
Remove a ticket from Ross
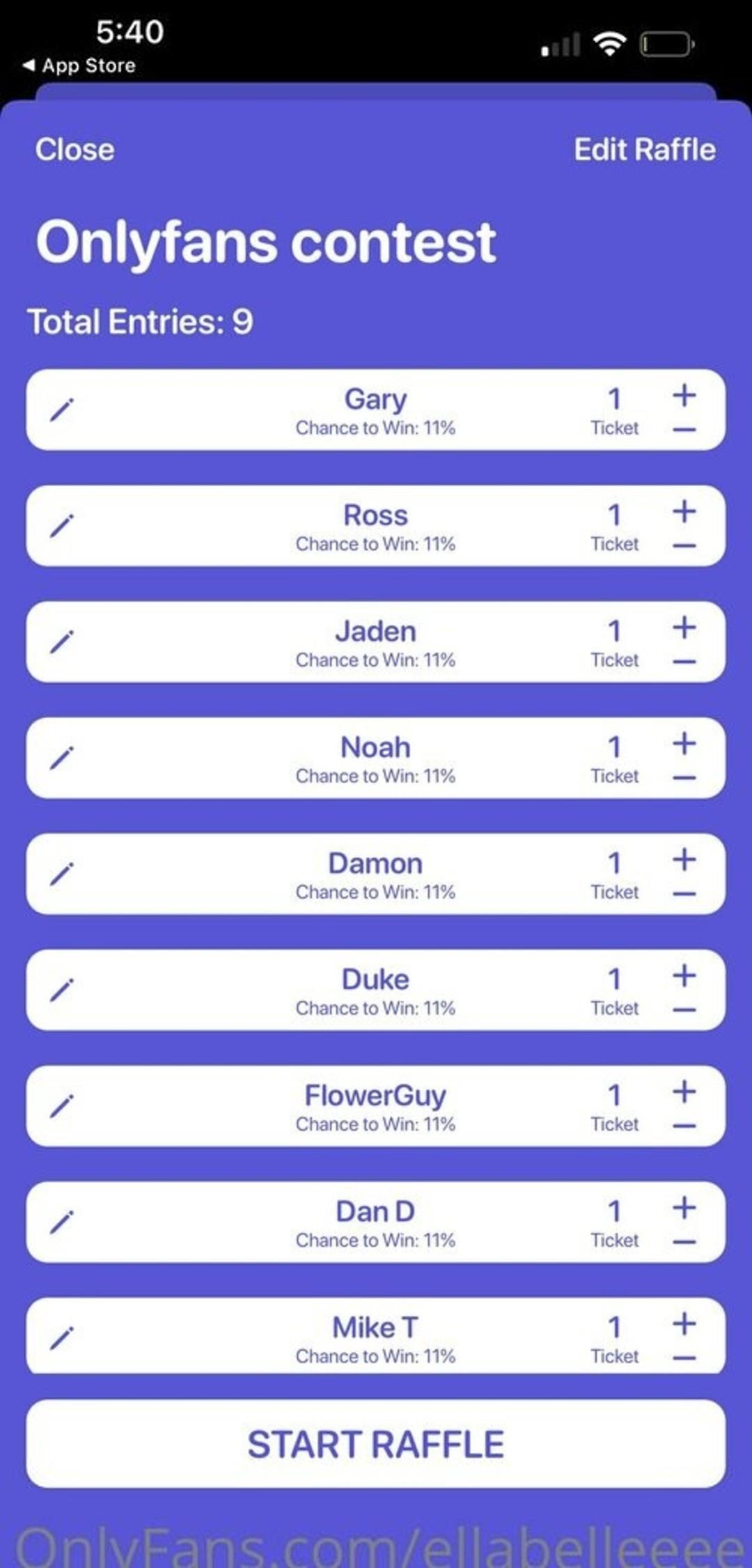(x=684, y=546)
